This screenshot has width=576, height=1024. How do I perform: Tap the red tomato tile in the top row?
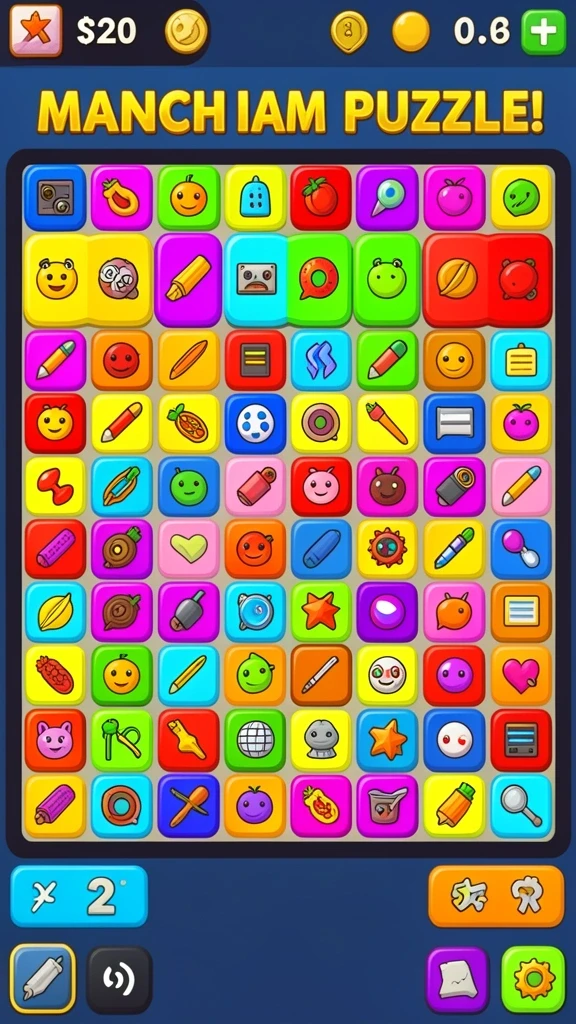click(321, 197)
